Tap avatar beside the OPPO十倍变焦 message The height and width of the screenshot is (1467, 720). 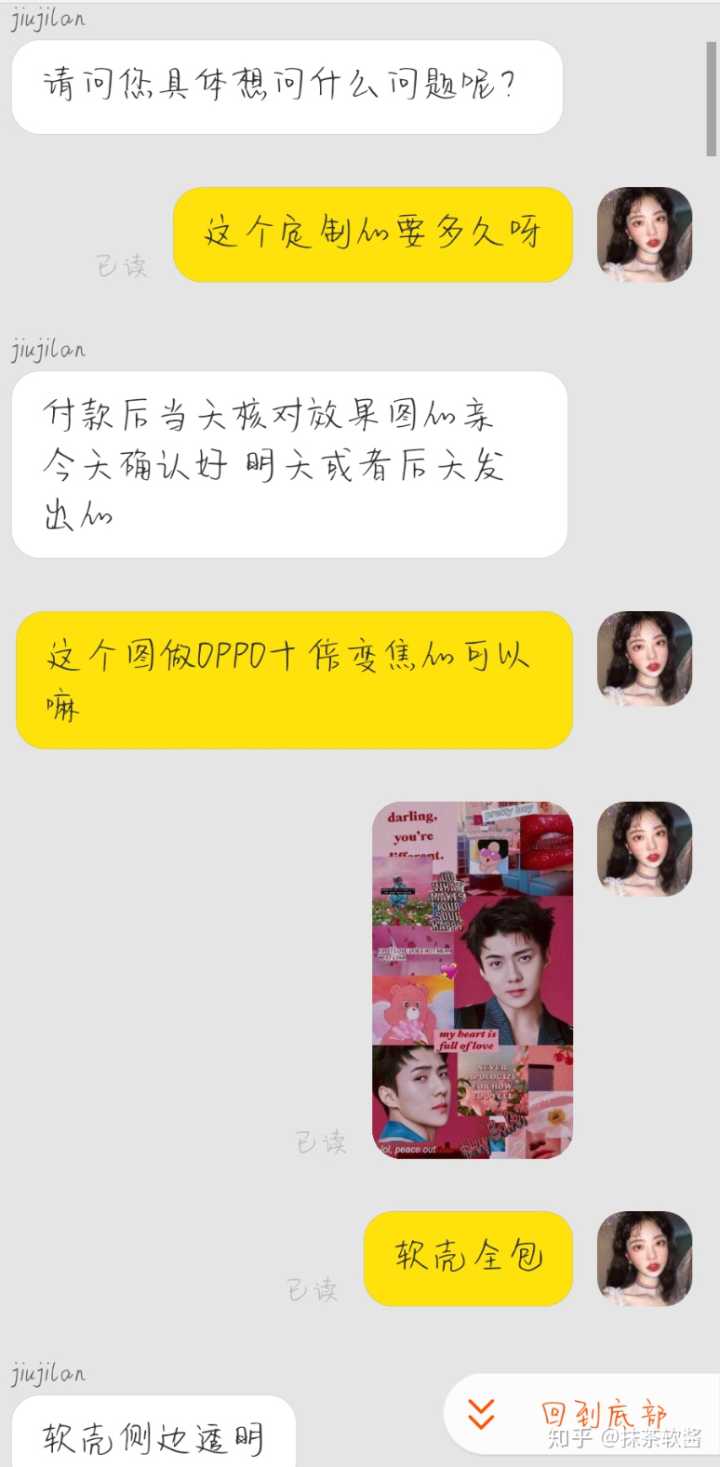(644, 659)
